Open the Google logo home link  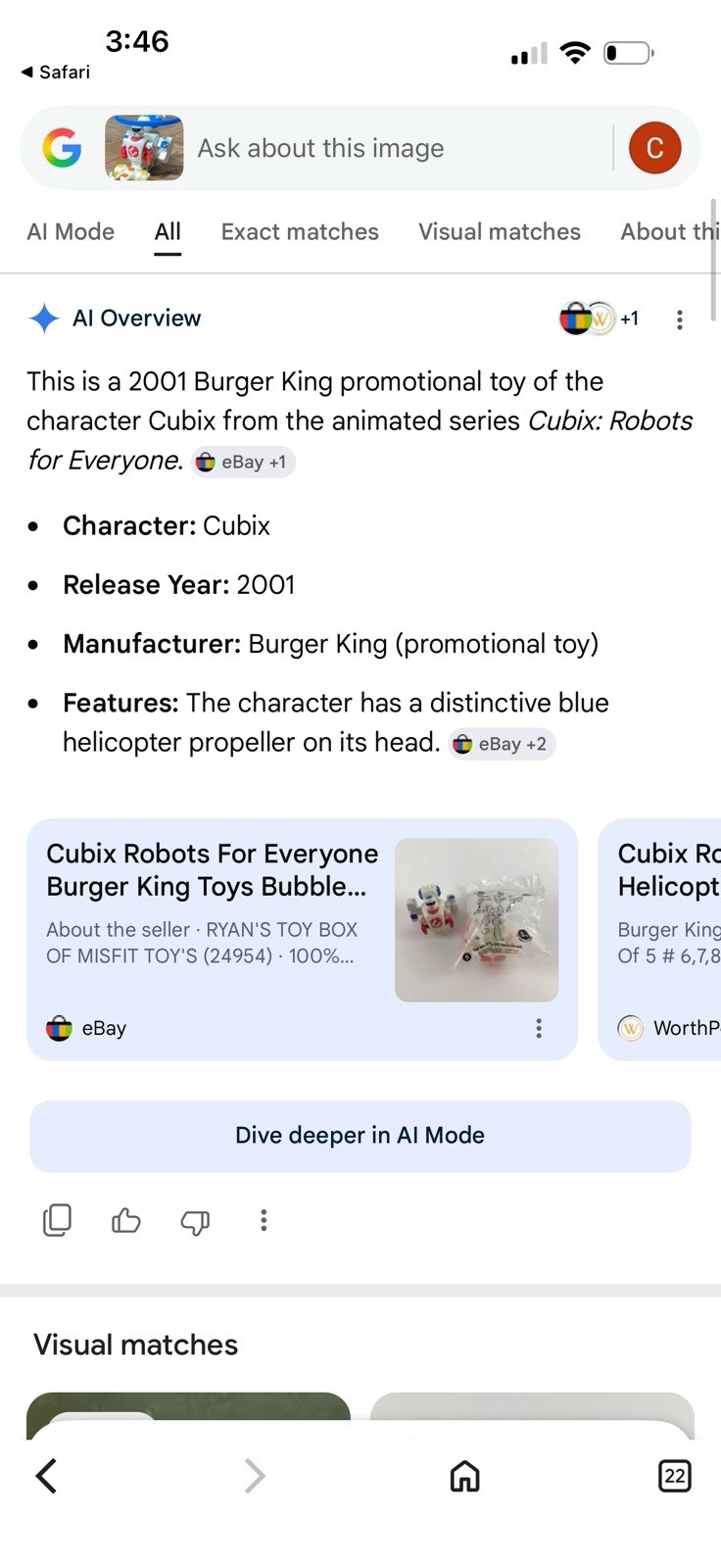(x=62, y=148)
